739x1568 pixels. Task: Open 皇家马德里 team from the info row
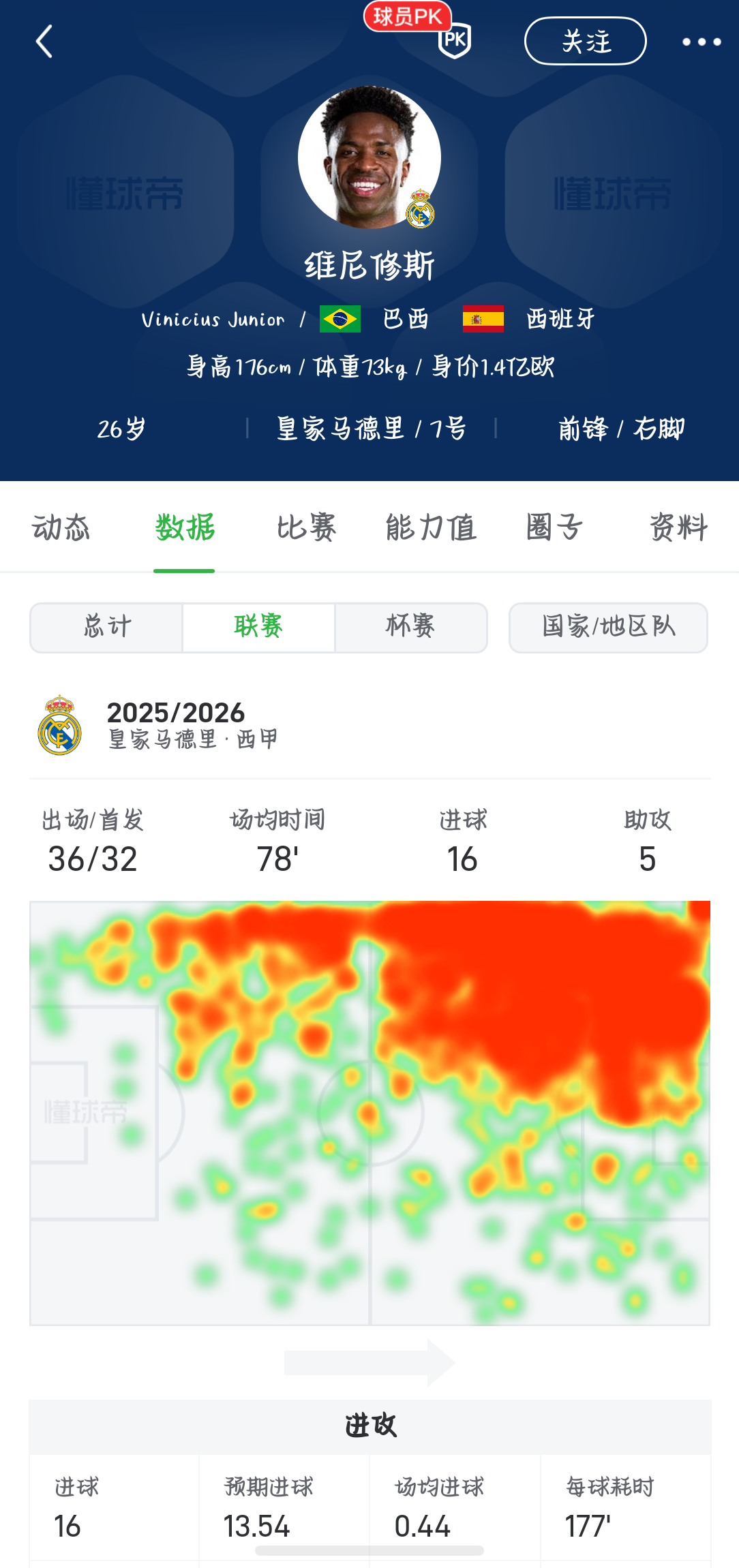(x=341, y=429)
